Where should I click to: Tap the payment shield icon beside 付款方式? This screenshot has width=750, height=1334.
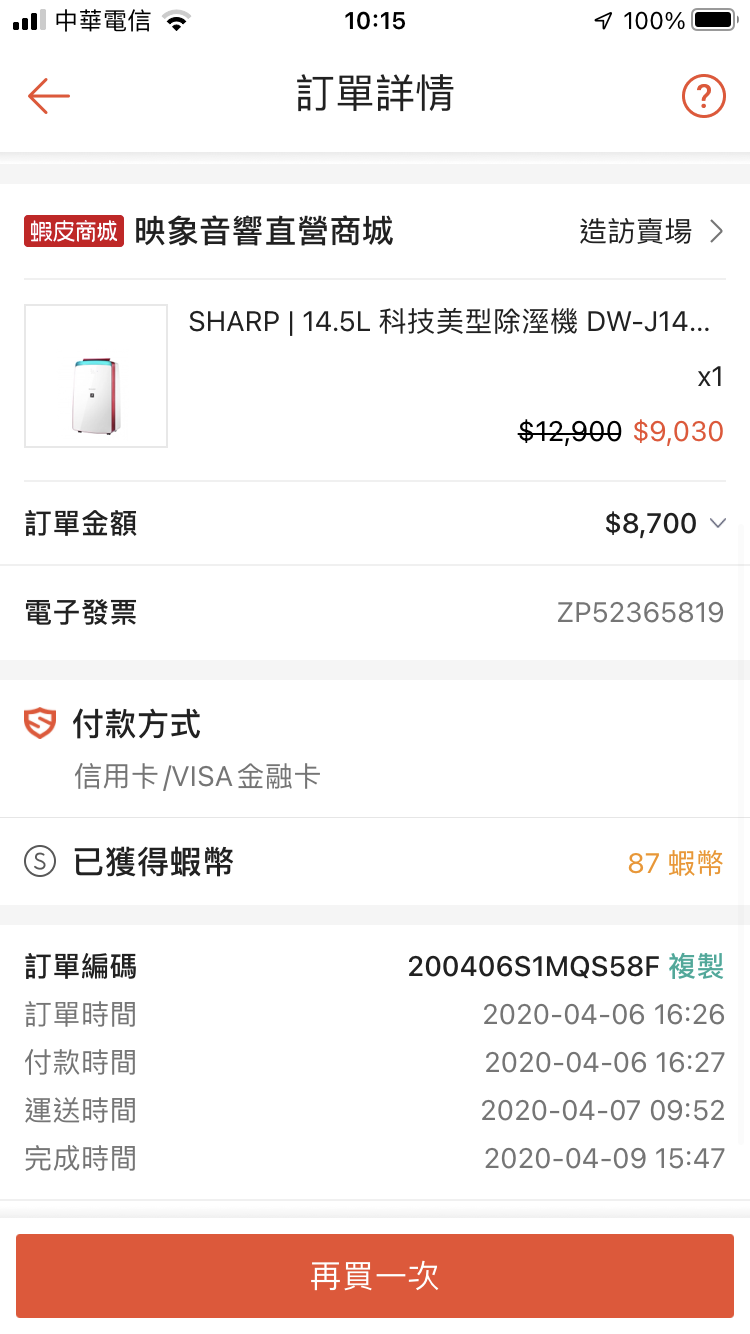coord(40,725)
